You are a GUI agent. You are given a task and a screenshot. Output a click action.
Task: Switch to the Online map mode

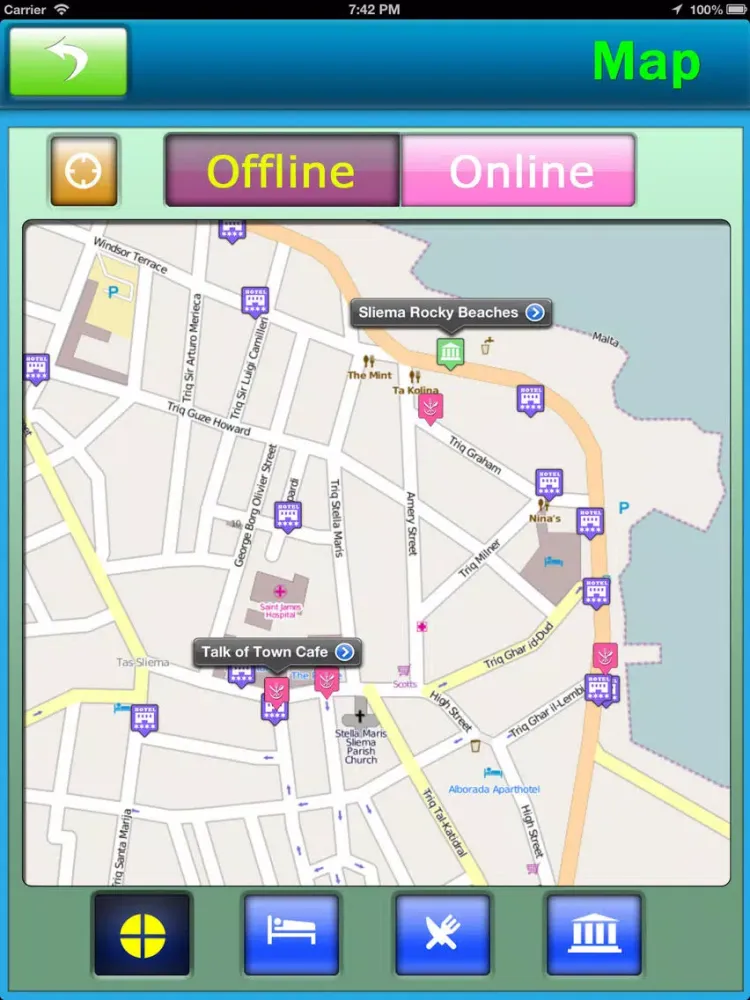518,171
